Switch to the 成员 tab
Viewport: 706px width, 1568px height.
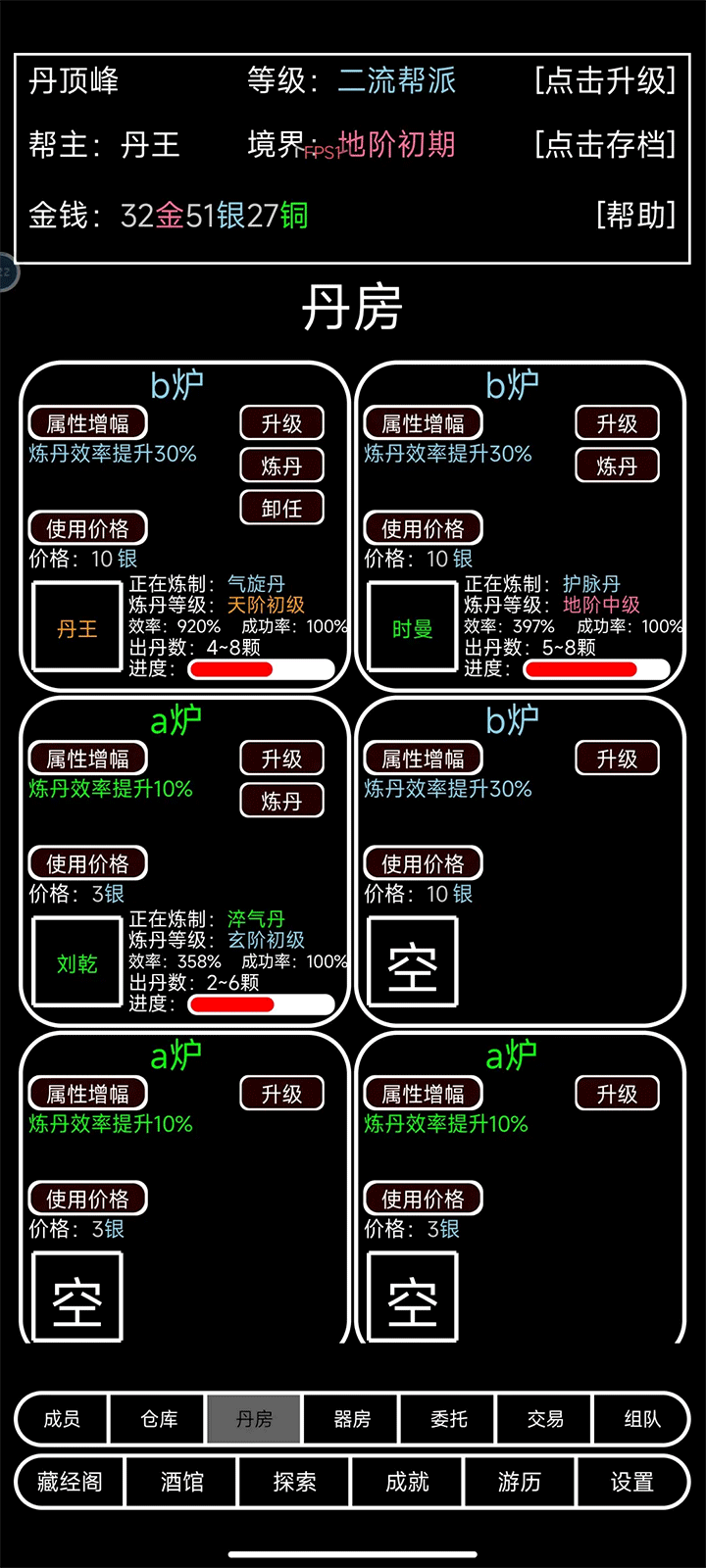(62, 1419)
